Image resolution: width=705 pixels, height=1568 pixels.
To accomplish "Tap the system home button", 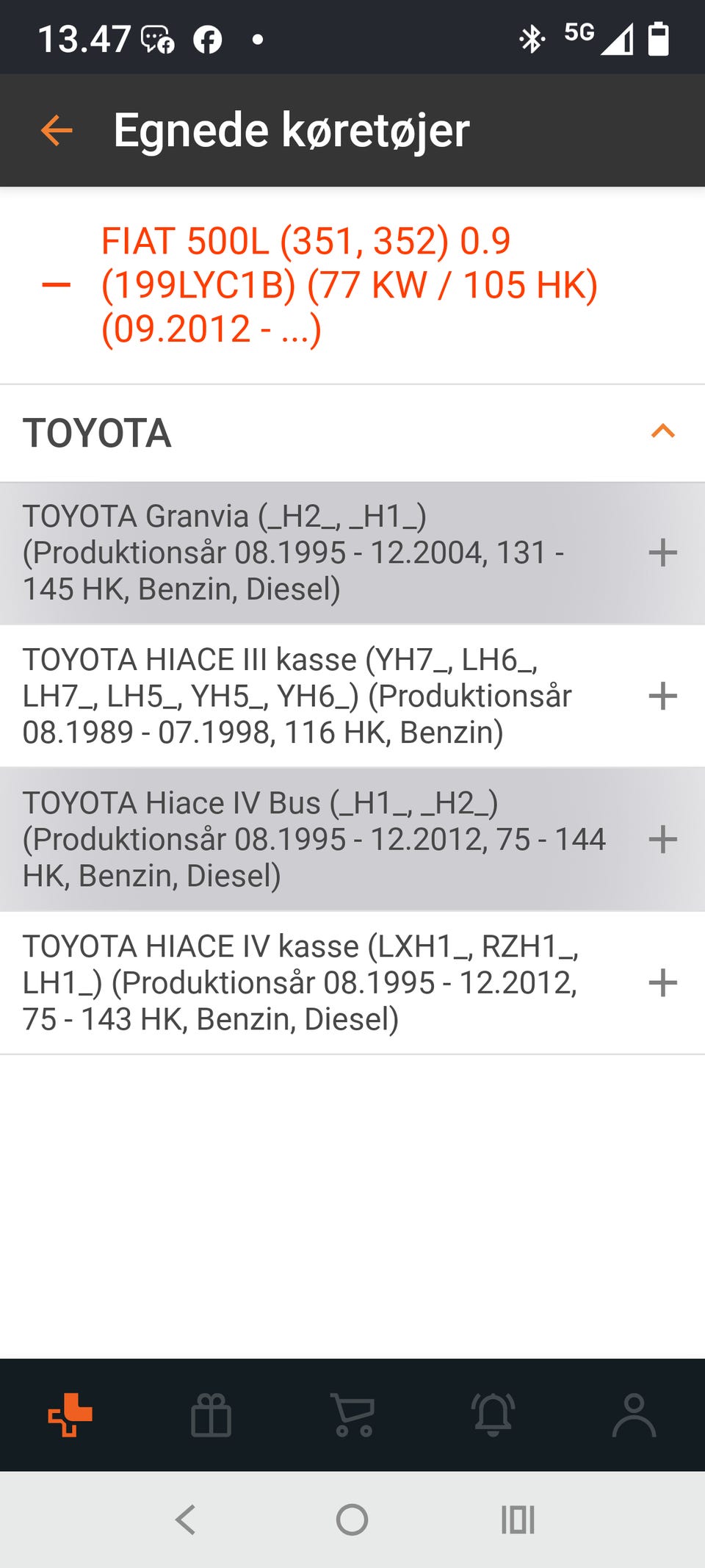I will coord(352,1520).
